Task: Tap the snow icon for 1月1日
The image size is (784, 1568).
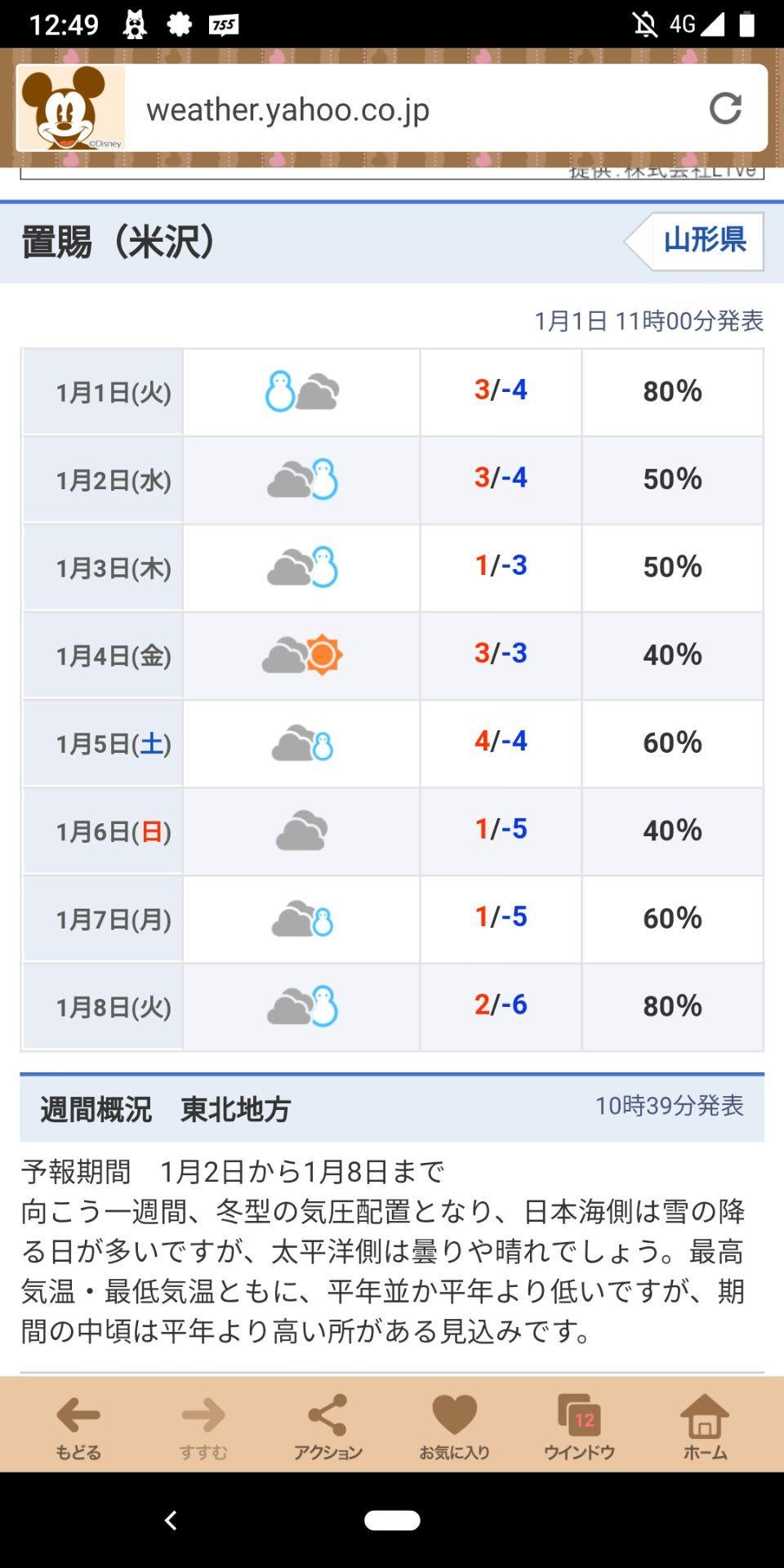Action: 301,391
